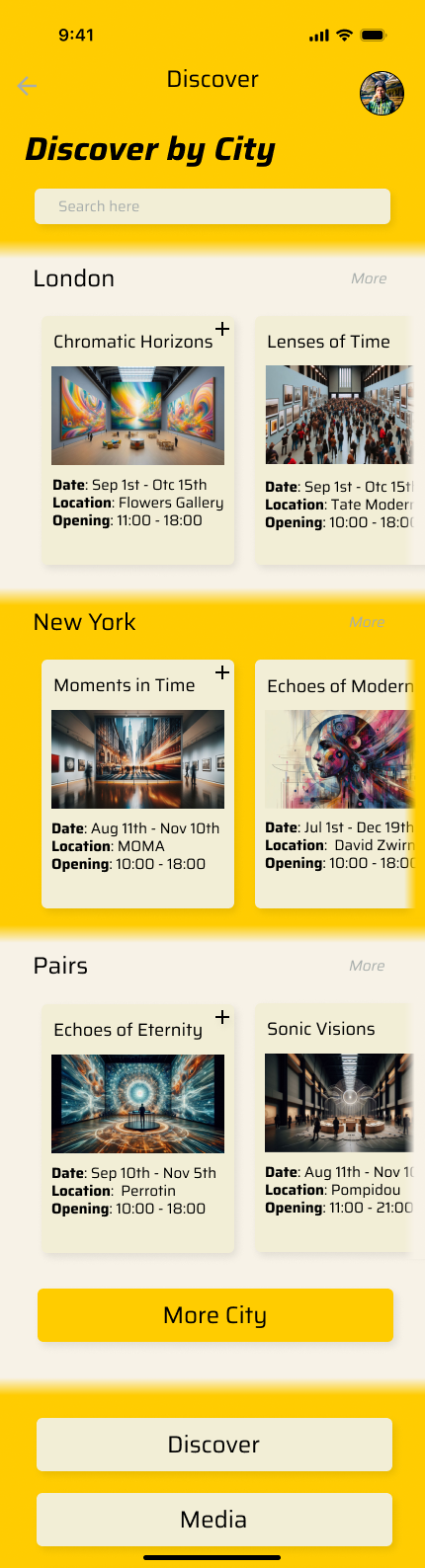This screenshot has height=1568, width=425.
Task: Open the profile avatar
Action: [382, 94]
